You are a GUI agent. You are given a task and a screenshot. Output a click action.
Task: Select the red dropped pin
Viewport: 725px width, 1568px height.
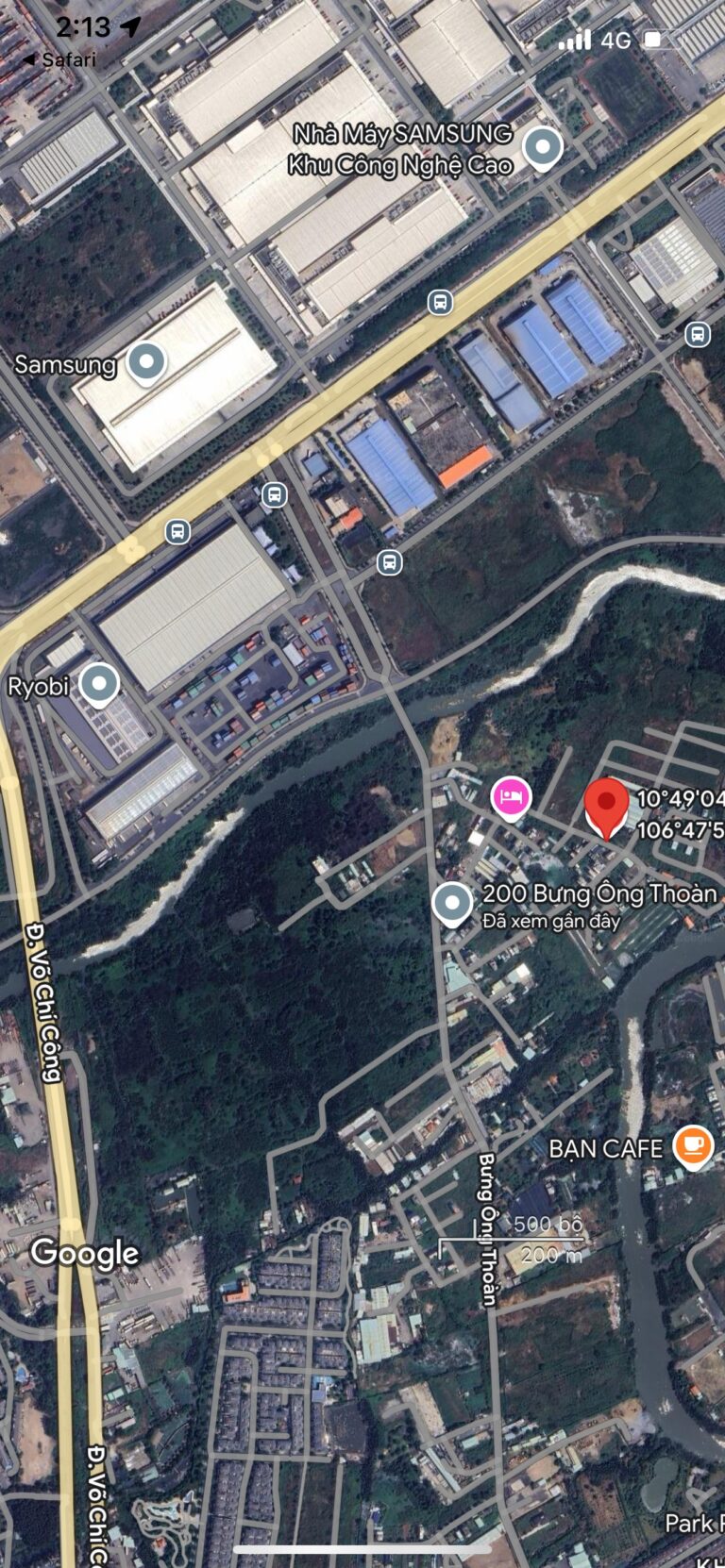[x=606, y=805]
